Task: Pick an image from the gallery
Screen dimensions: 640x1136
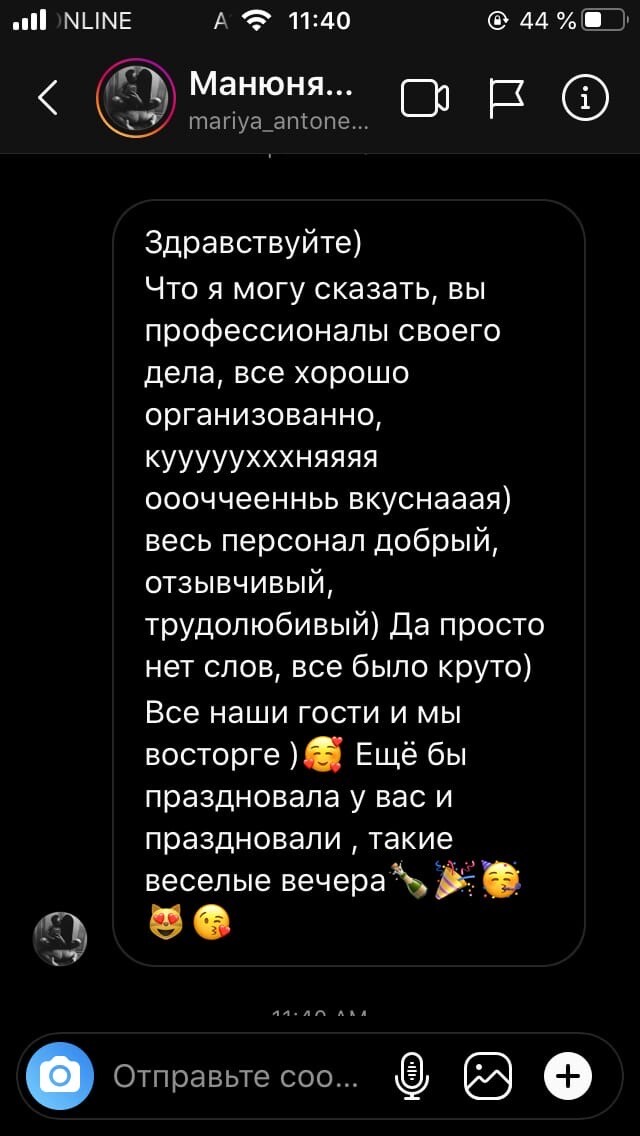Action: coord(488,1077)
